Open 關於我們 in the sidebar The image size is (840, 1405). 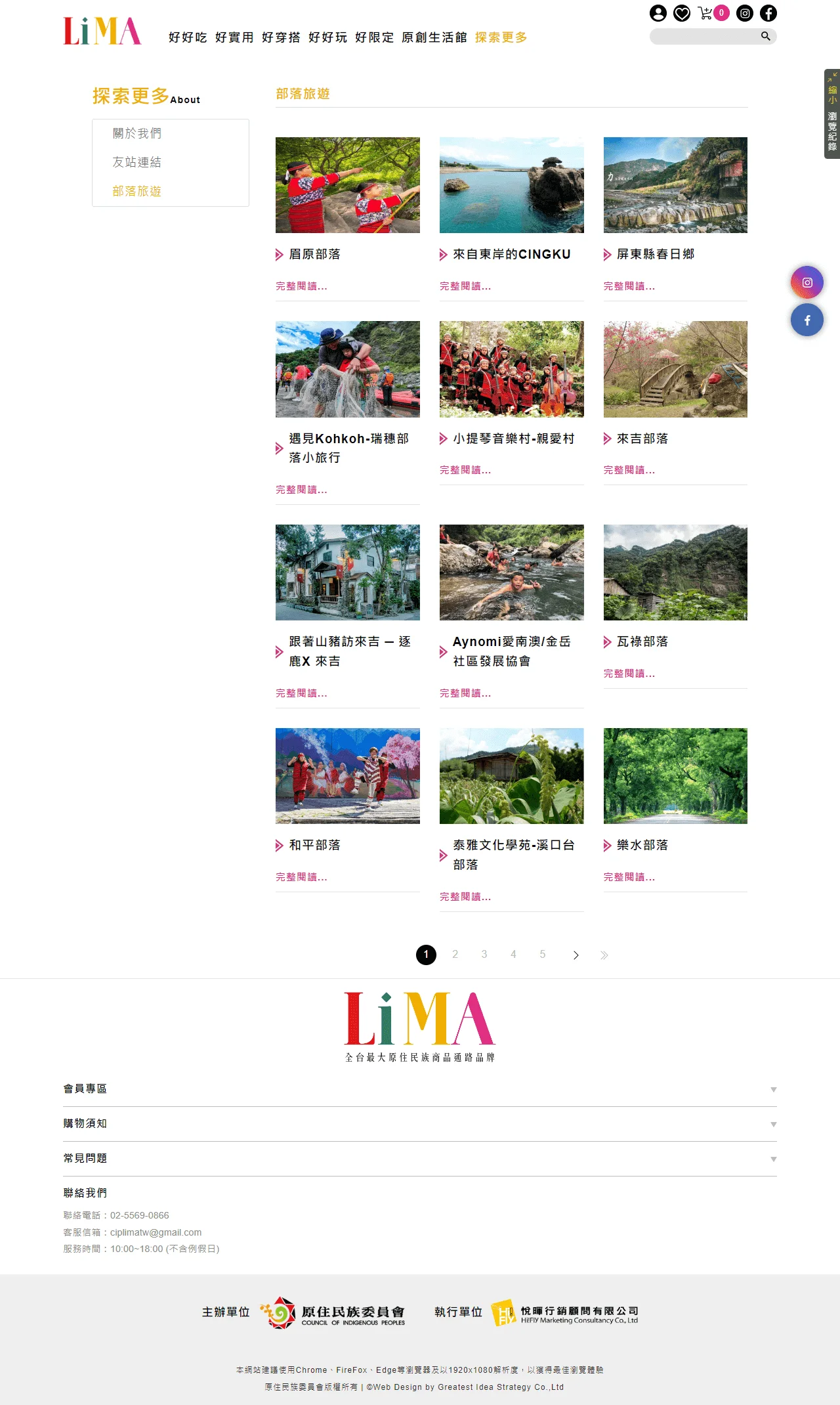[x=136, y=133]
